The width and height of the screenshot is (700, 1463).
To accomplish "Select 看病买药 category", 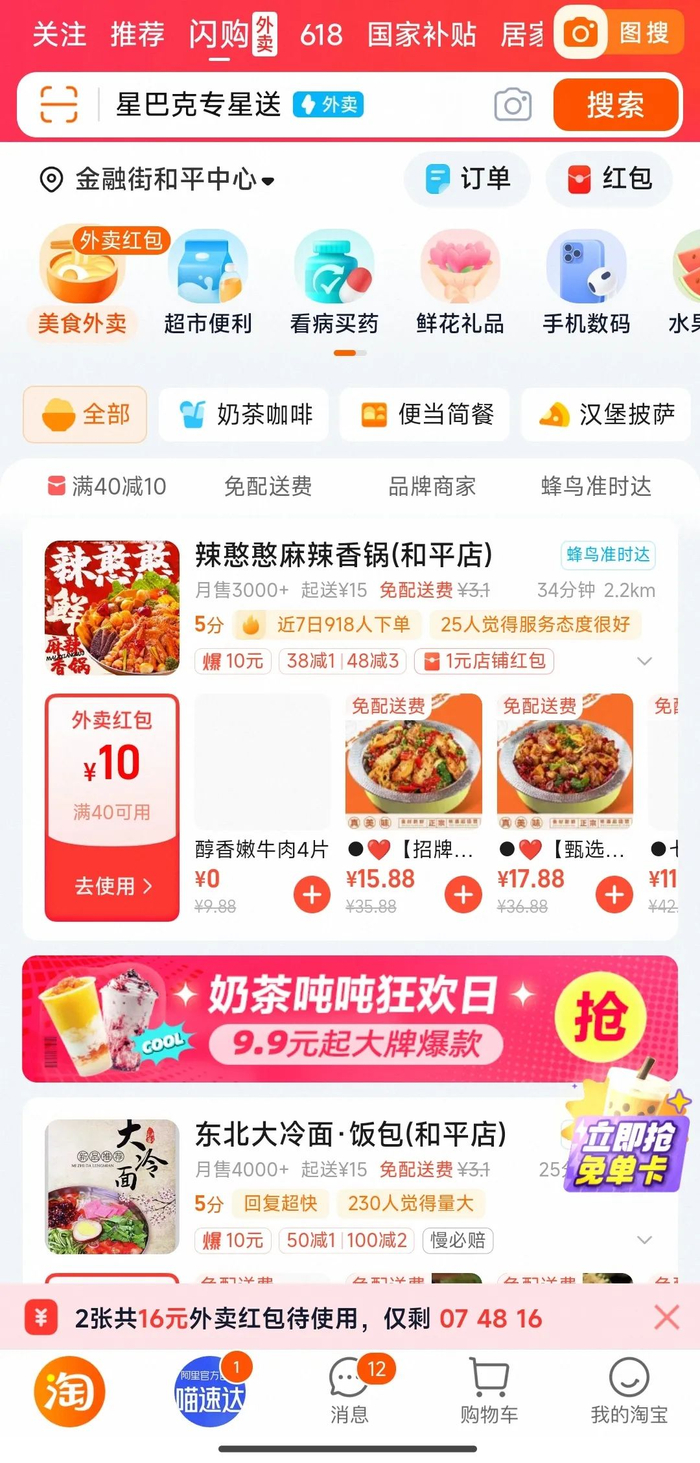I will (334, 282).
